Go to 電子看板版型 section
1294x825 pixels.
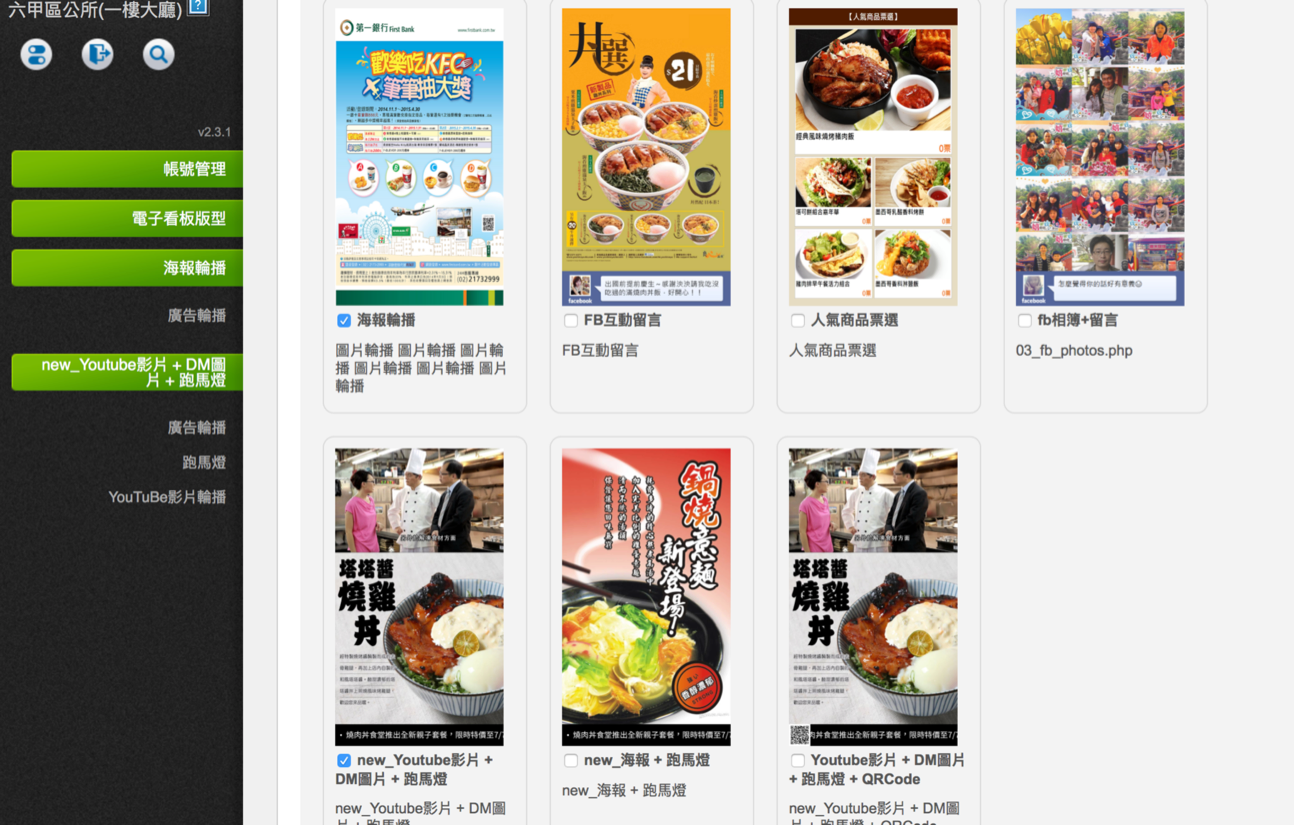(x=127, y=218)
